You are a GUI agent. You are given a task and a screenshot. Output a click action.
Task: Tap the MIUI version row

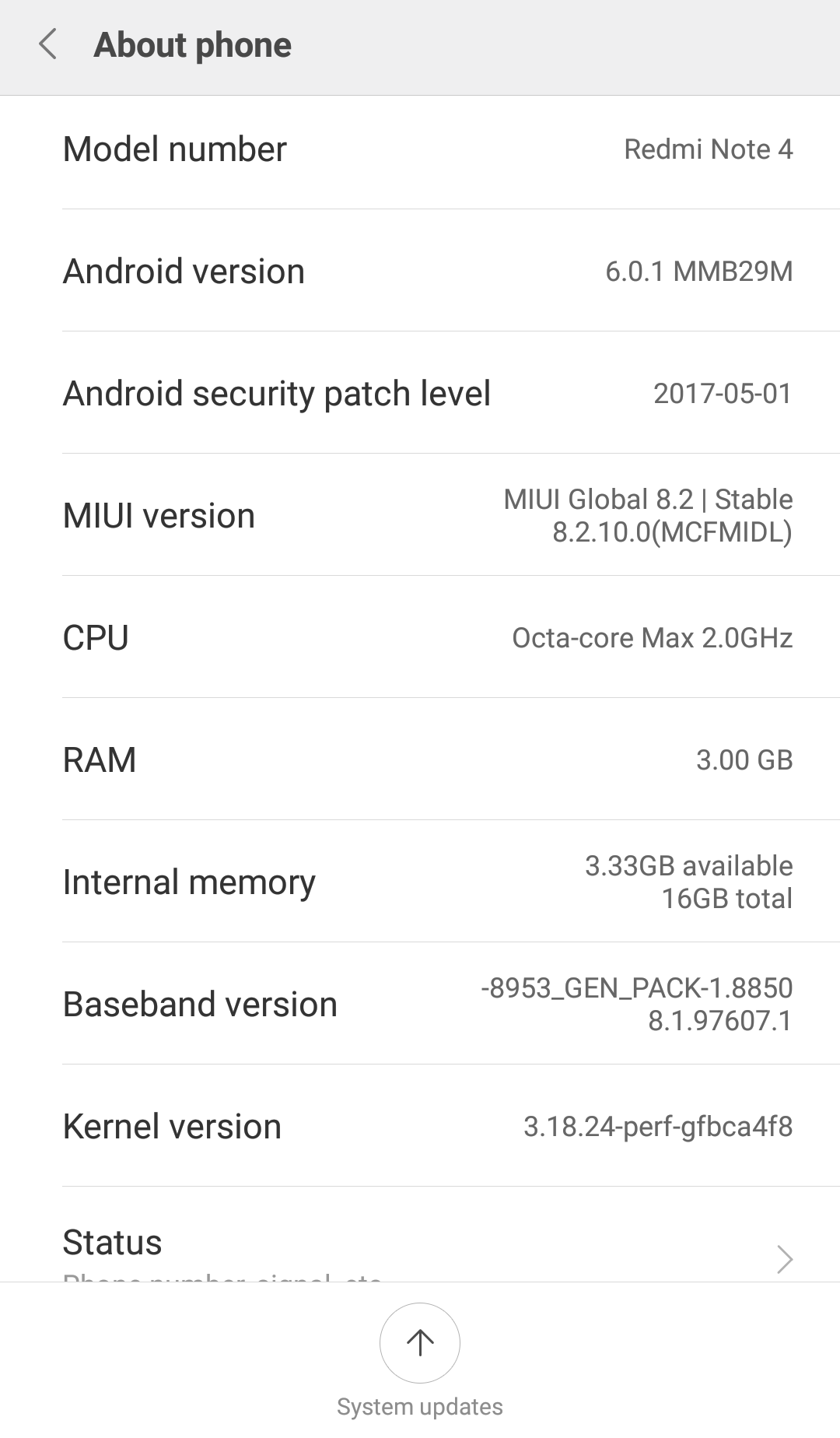(x=420, y=514)
